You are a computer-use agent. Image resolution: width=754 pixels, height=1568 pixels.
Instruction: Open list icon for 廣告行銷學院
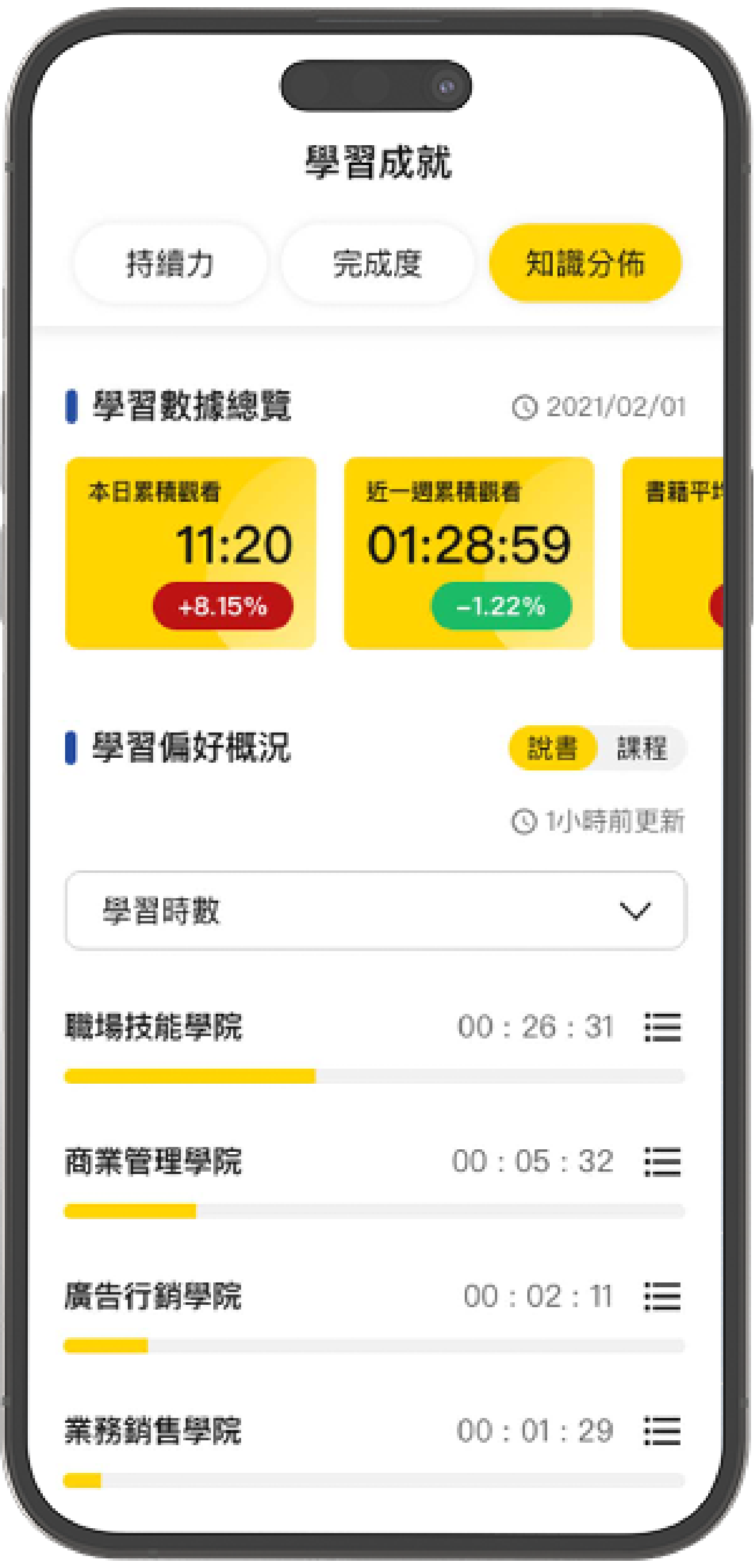click(662, 1296)
